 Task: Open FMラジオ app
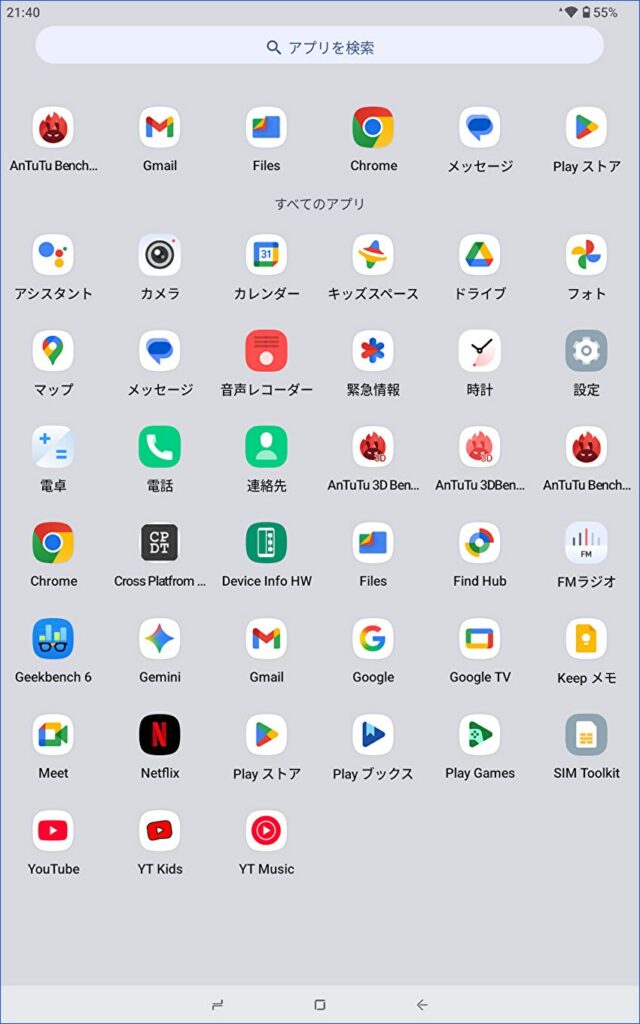pyautogui.click(x=586, y=543)
